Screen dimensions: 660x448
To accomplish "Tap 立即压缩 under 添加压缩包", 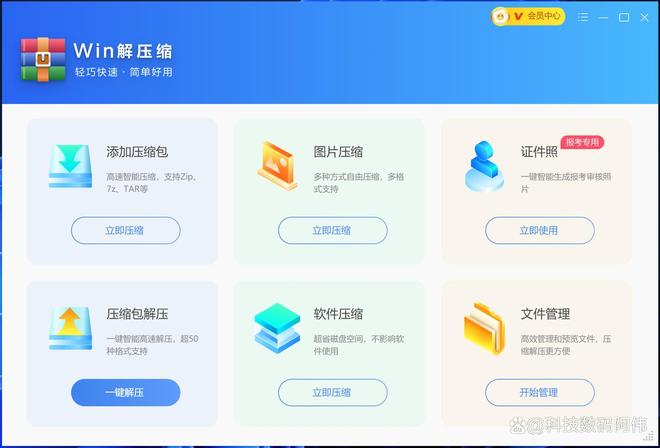I will 125,230.
